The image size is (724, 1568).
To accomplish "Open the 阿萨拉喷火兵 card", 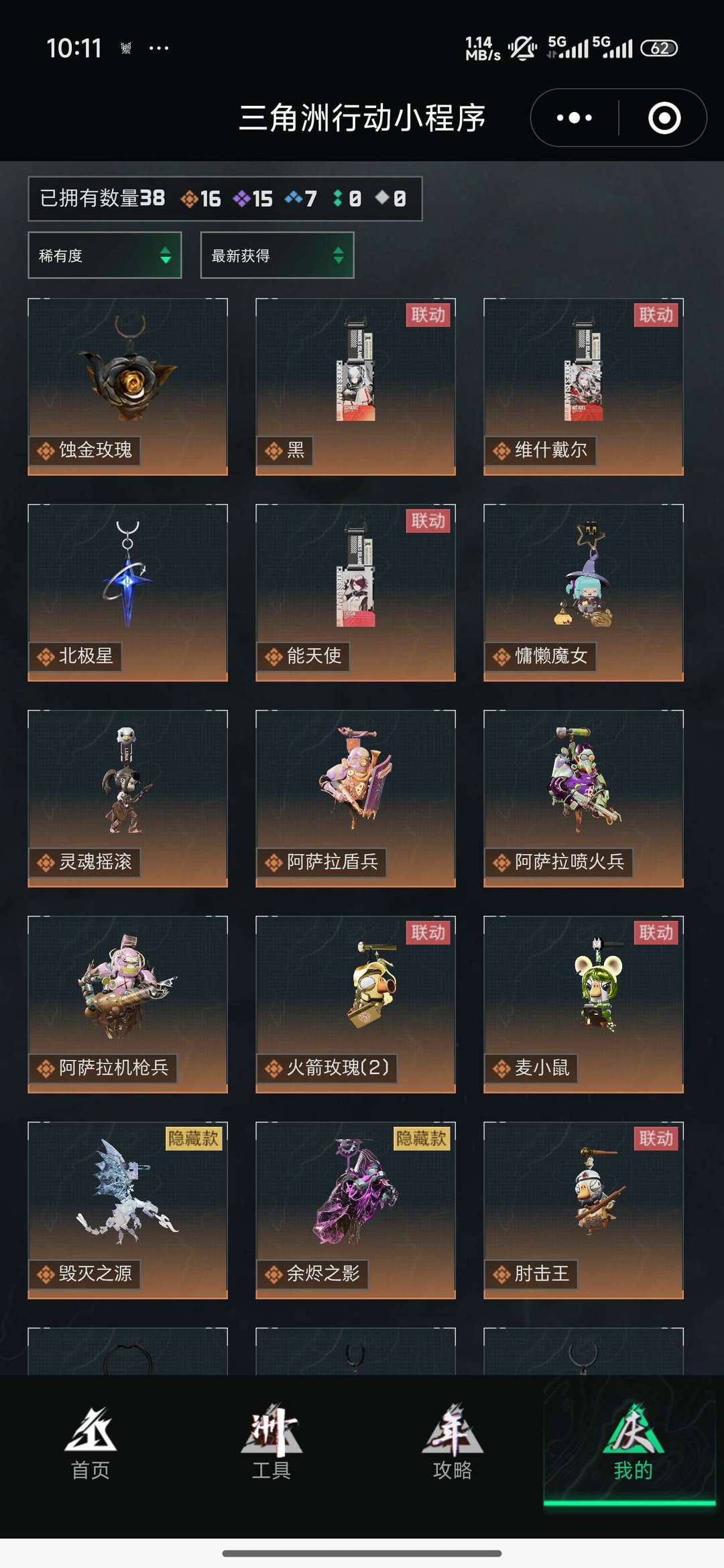I will click(x=583, y=798).
